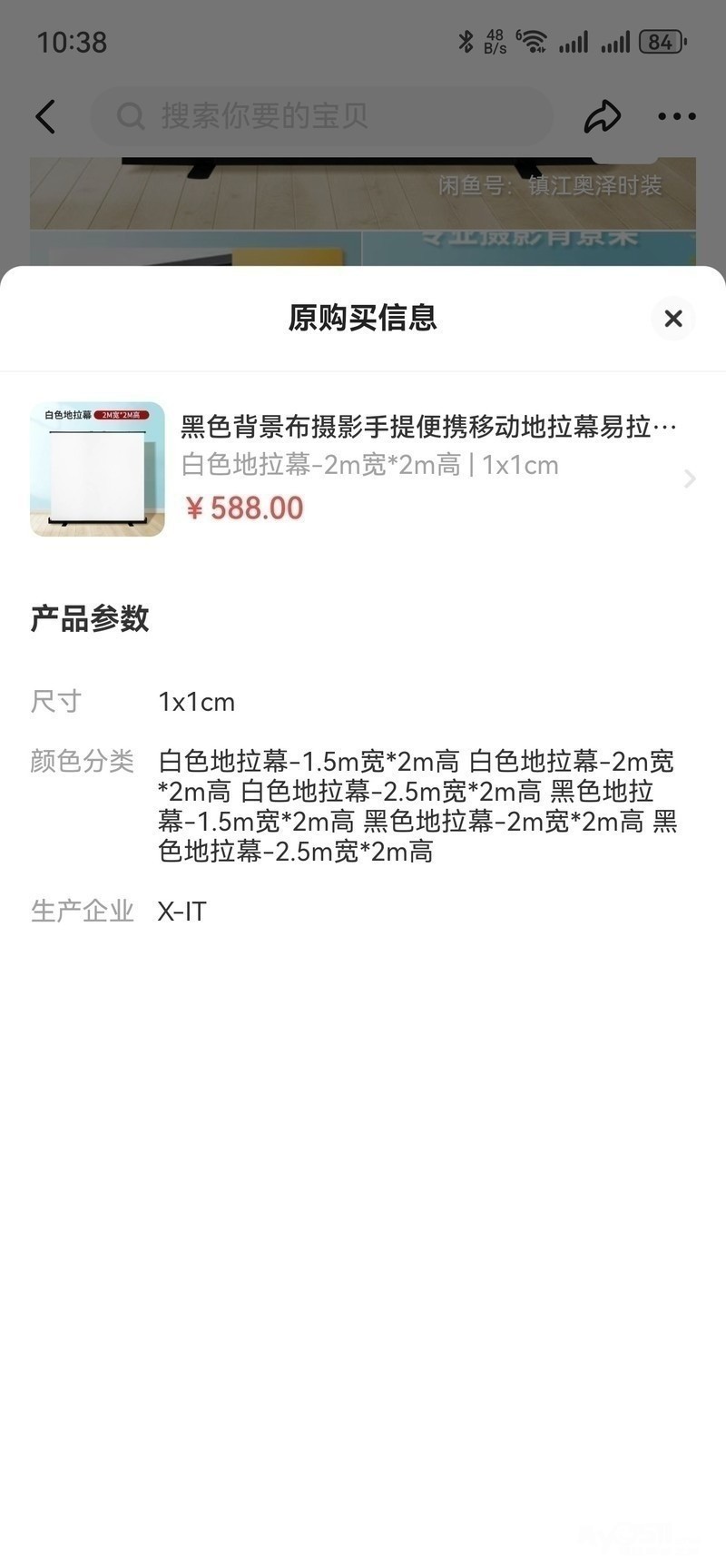Tap the 搜索你要的宝贝 search box
Viewport: 726px width, 1568px height.
click(x=322, y=116)
